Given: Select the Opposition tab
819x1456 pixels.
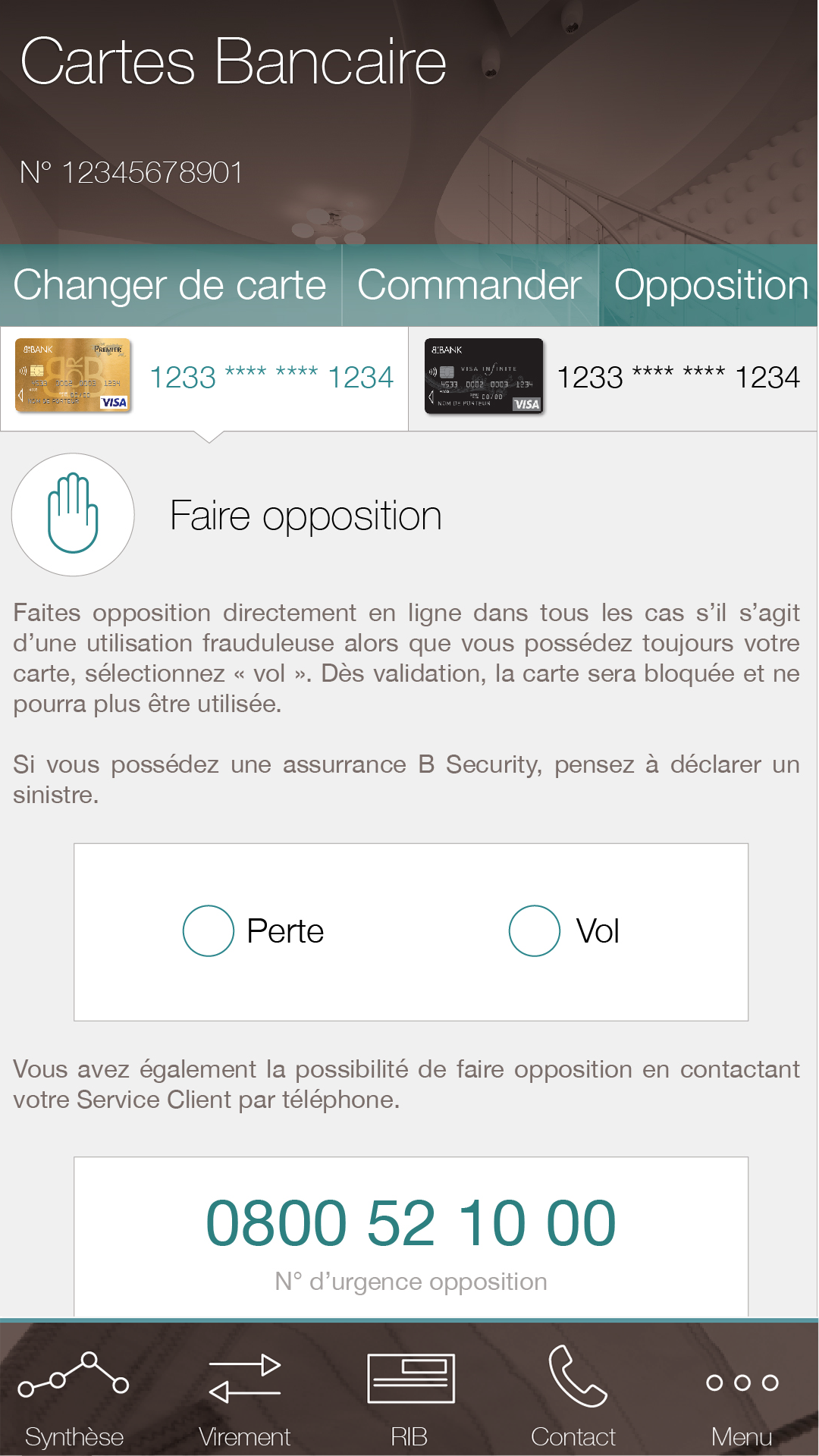Looking at the screenshot, I should 710,286.
